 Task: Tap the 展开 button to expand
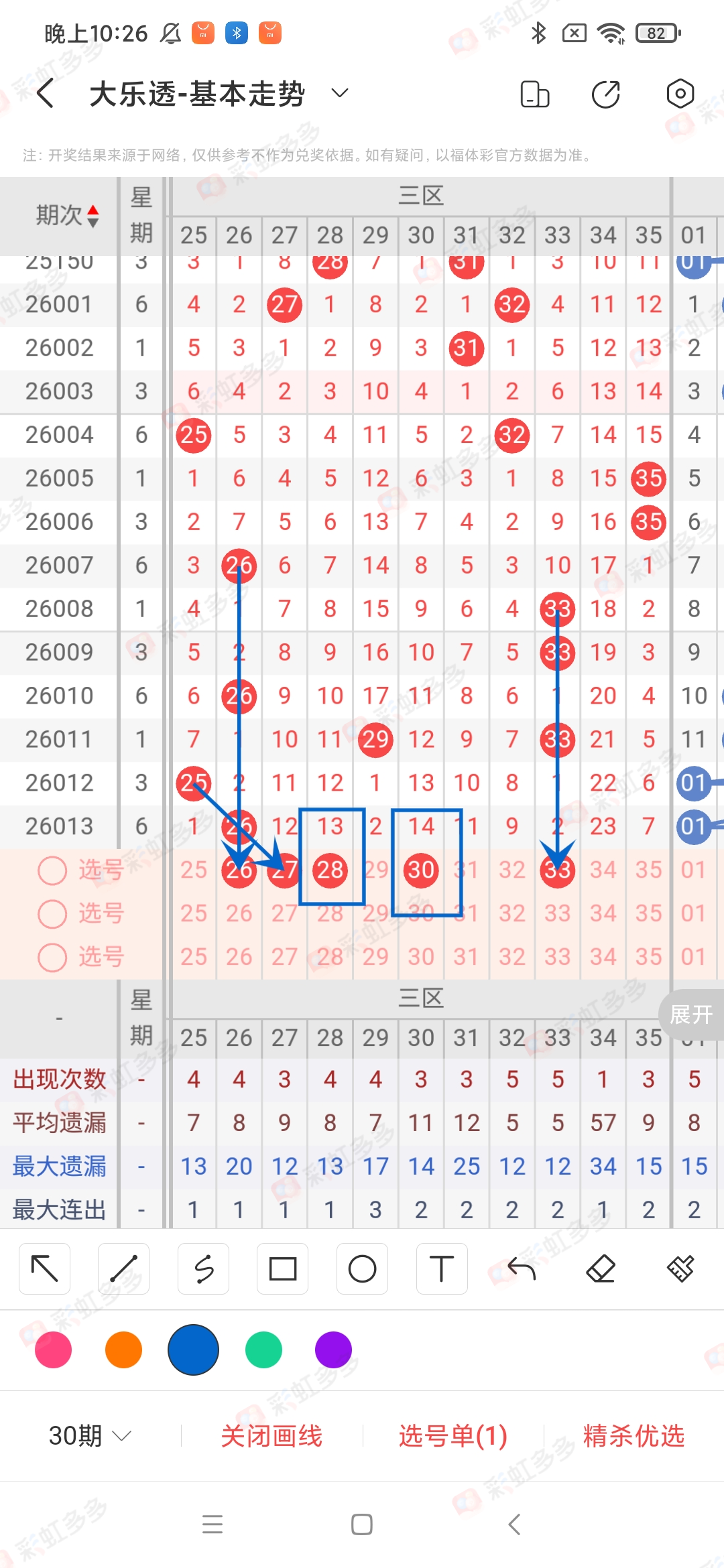pyautogui.click(x=691, y=1015)
